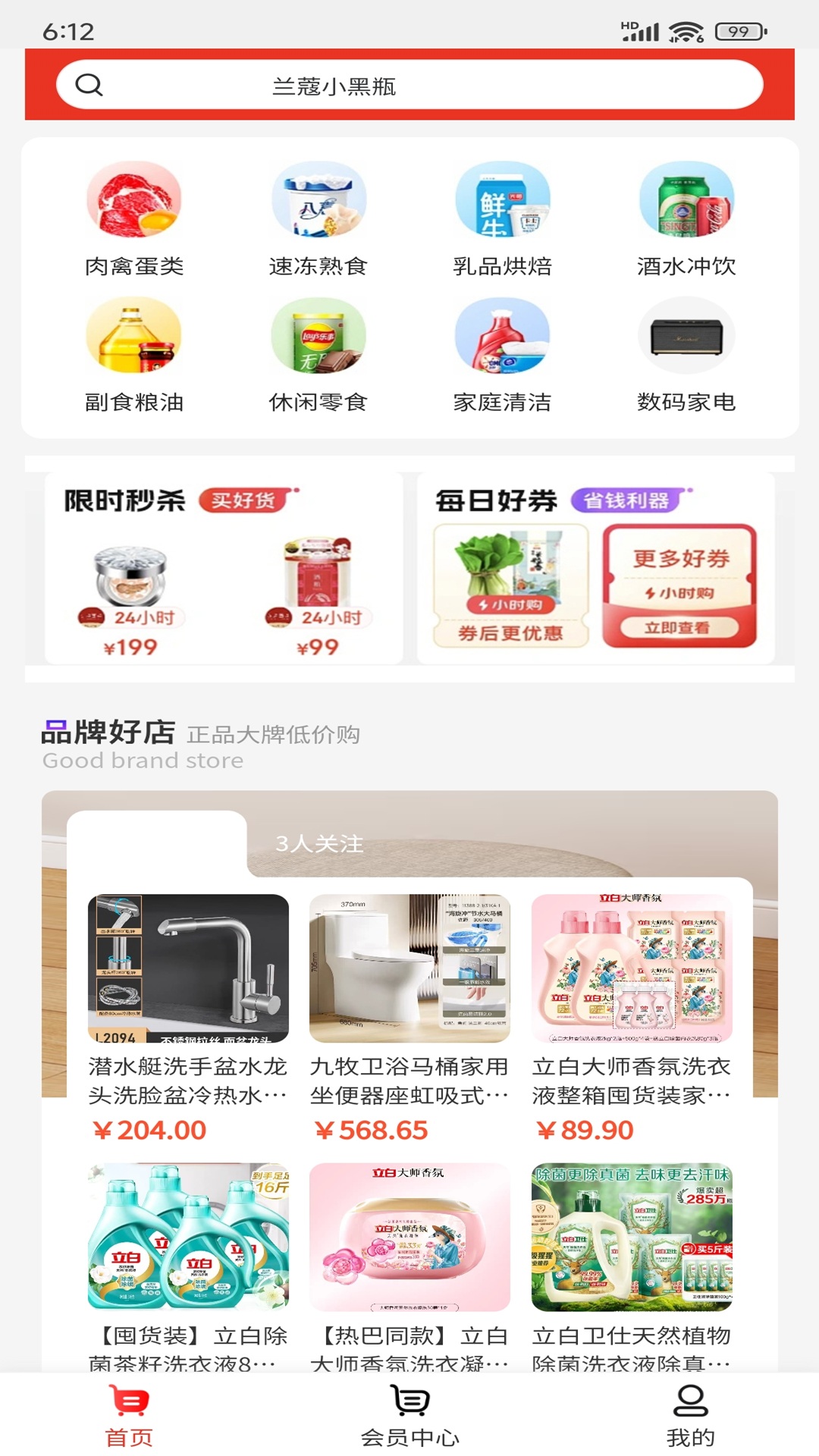The height and width of the screenshot is (1456, 819).
Task: Tap 立即查看 in the coupon banner
Action: tap(681, 629)
